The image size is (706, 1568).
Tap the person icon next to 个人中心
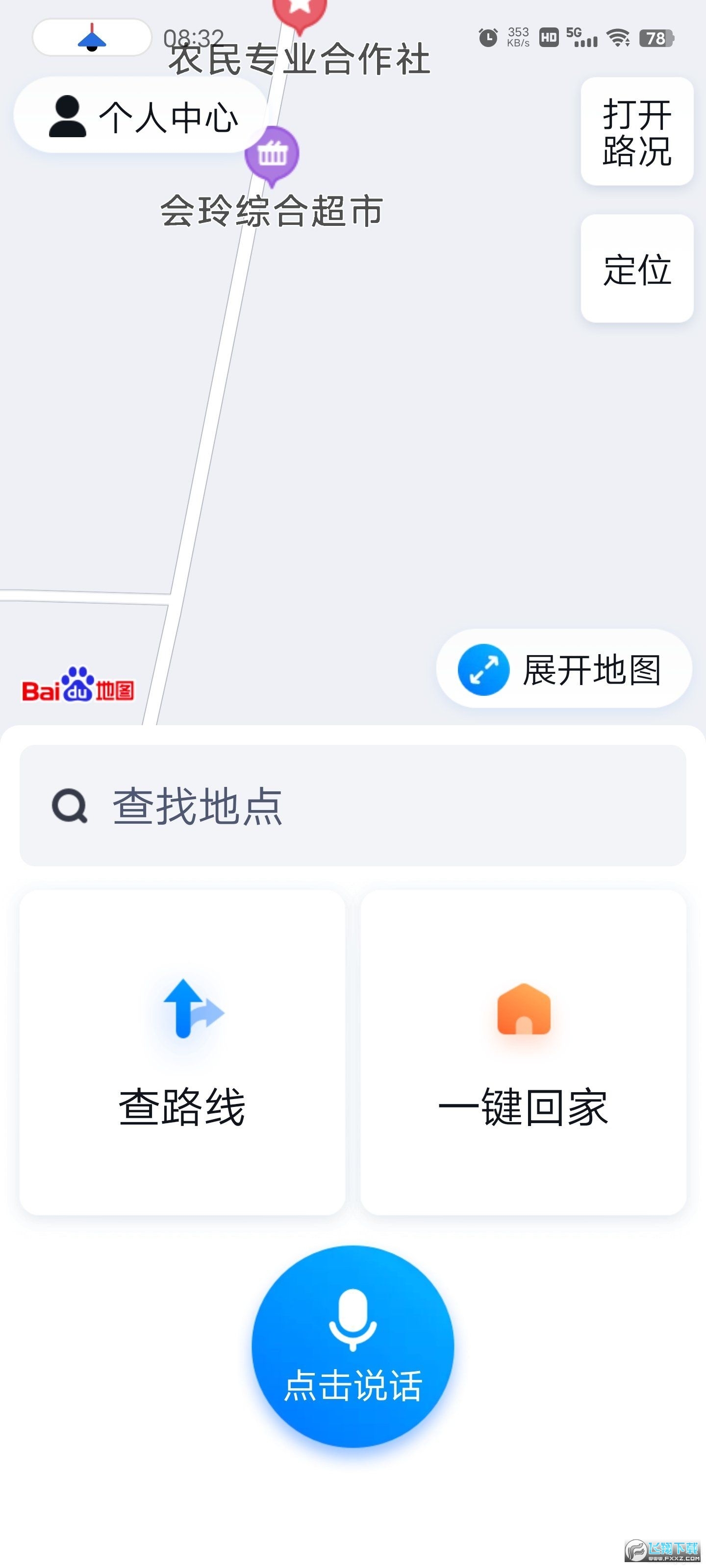67,117
